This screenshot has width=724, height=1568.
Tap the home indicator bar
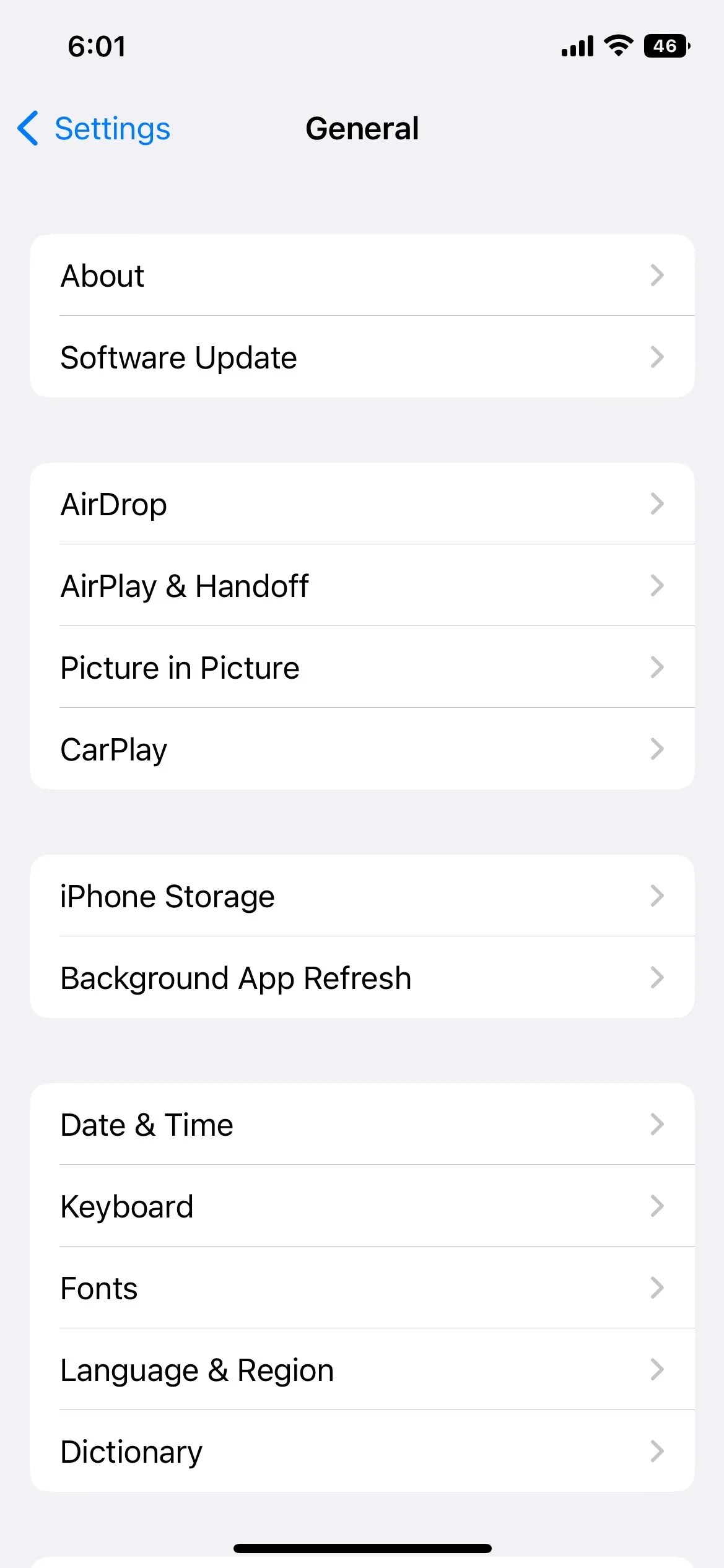tap(362, 1548)
